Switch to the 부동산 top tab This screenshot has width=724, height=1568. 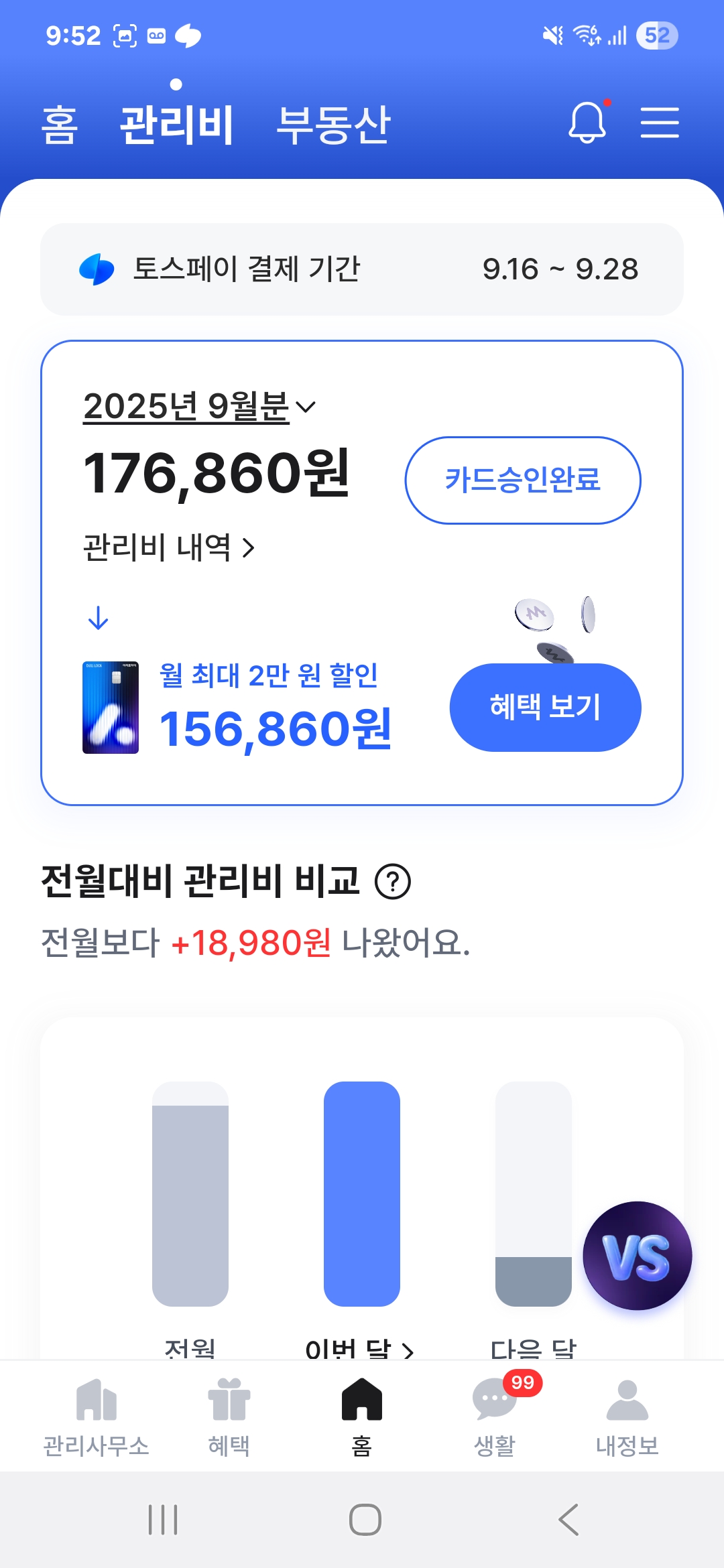point(333,125)
